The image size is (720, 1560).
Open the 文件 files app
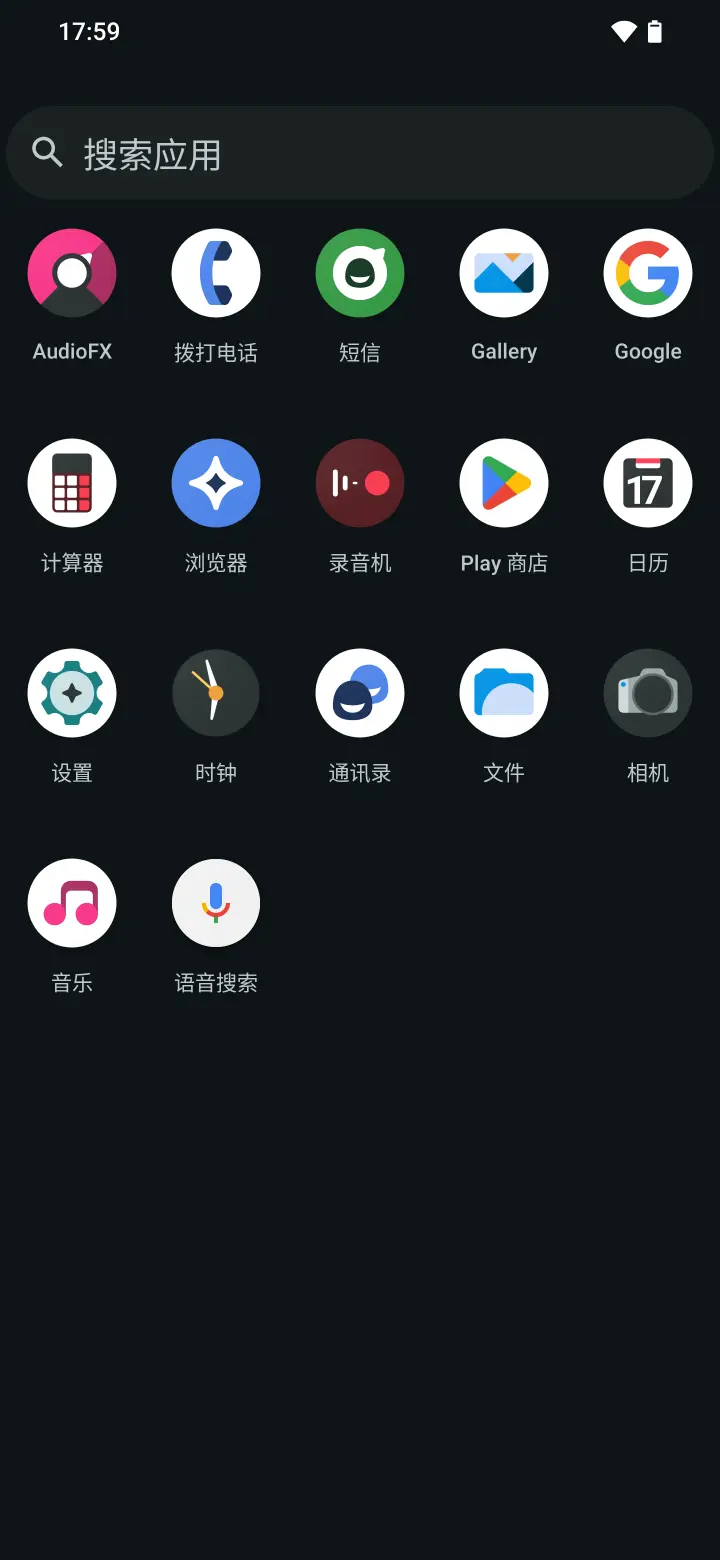click(x=504, y=693)
